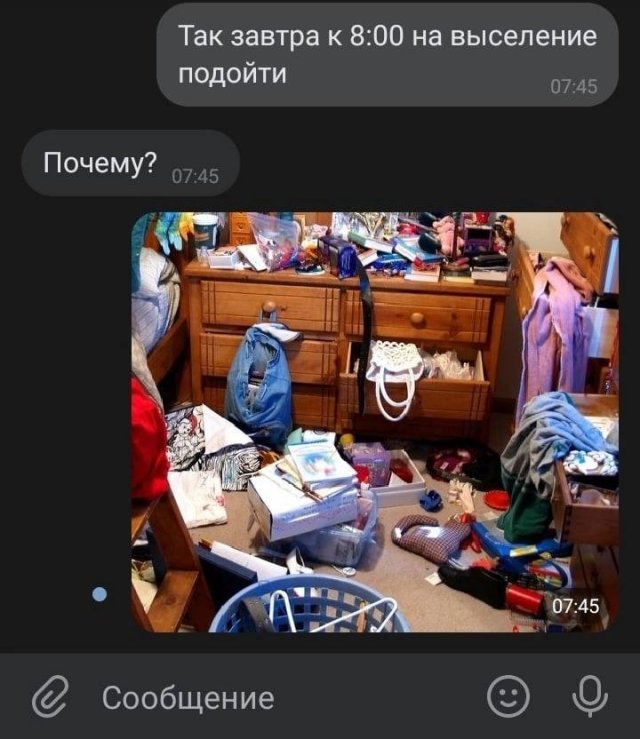Viewport: 640px width, 739px height.
Task: Tap the microphone voice message icon
Action: [x=589, y=696]
